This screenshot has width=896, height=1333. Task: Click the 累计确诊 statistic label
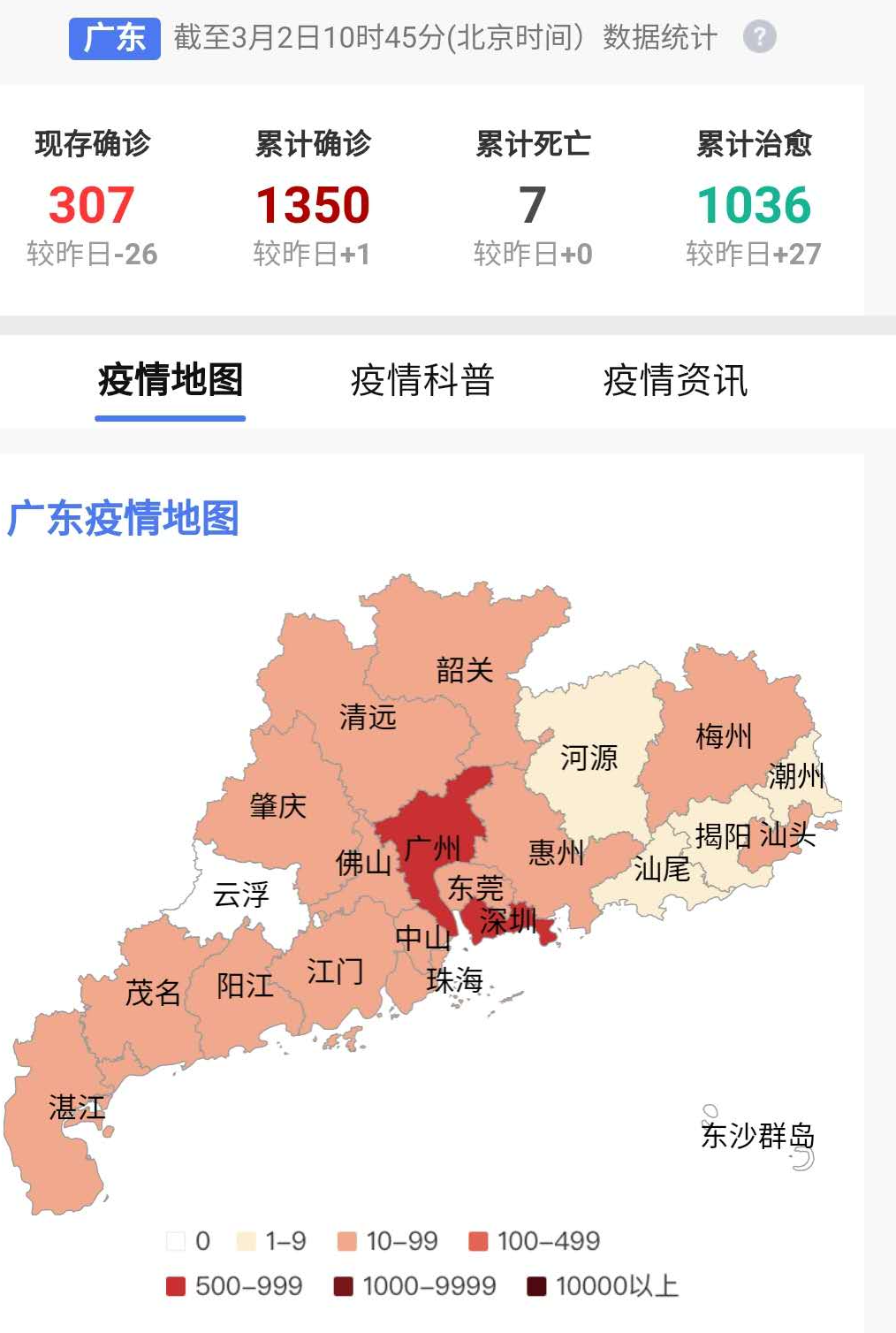tap(312, 147)
